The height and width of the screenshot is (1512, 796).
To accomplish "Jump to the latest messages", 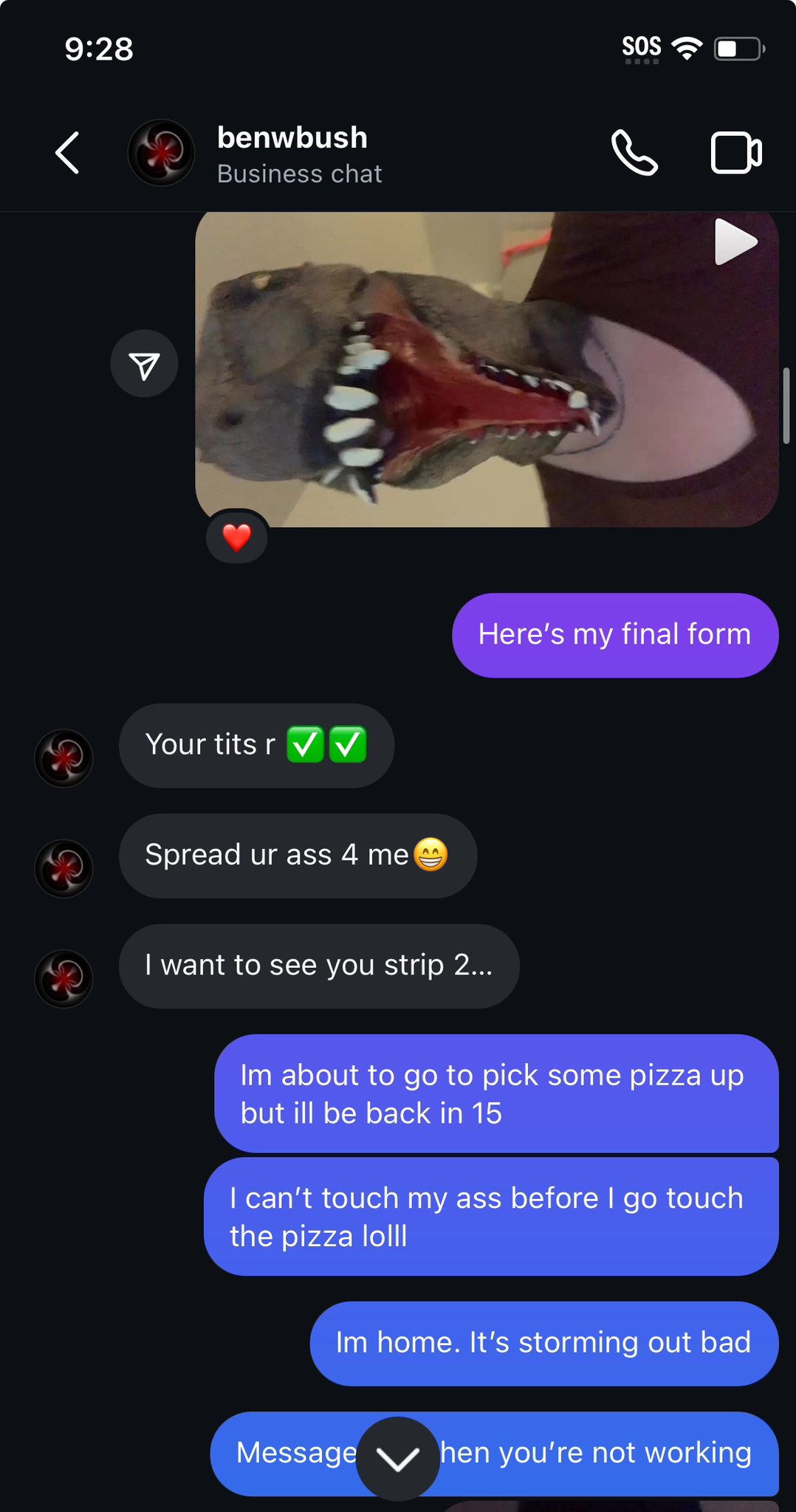I will coord(398,1458).
